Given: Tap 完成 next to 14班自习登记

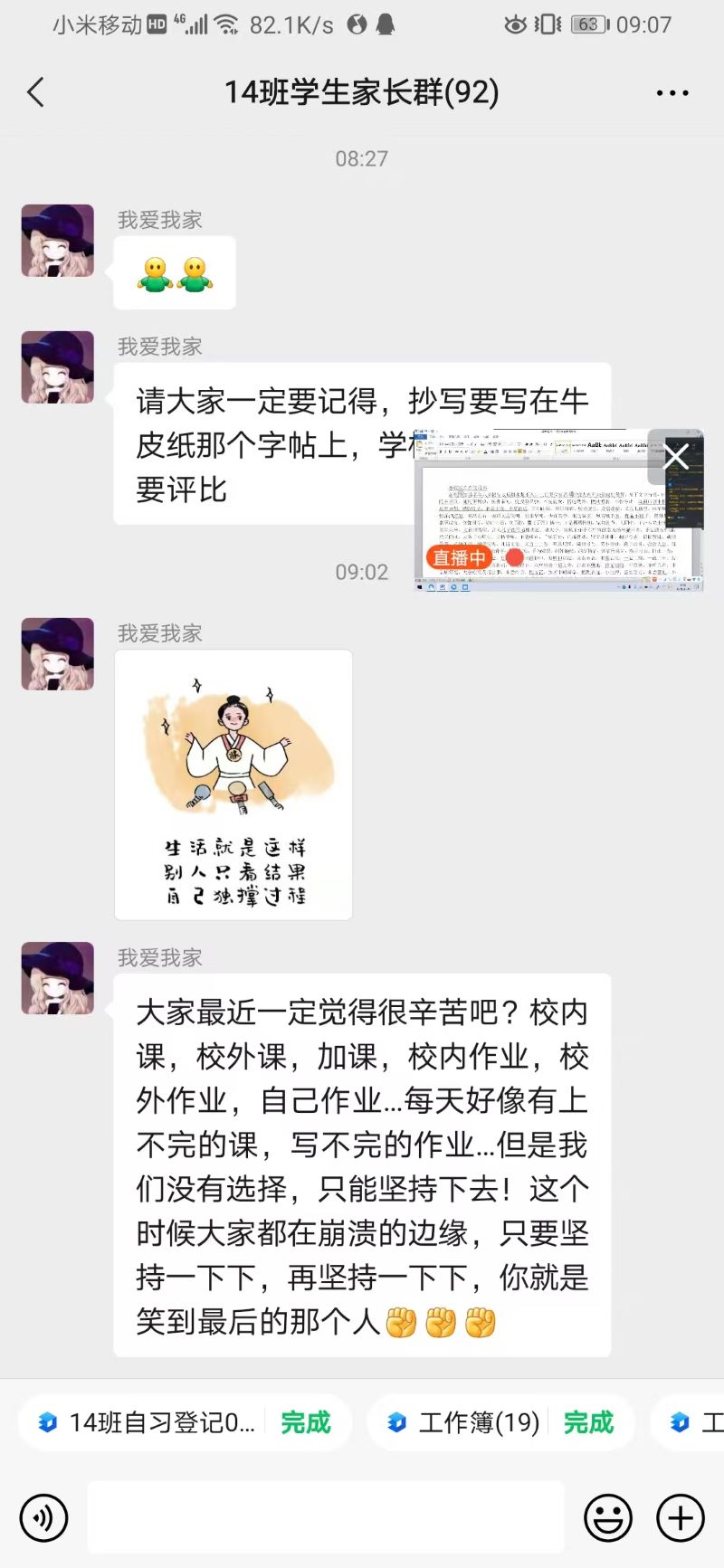Looking at the screenshot, I should pyautogui.click(x=307, y=1422).
